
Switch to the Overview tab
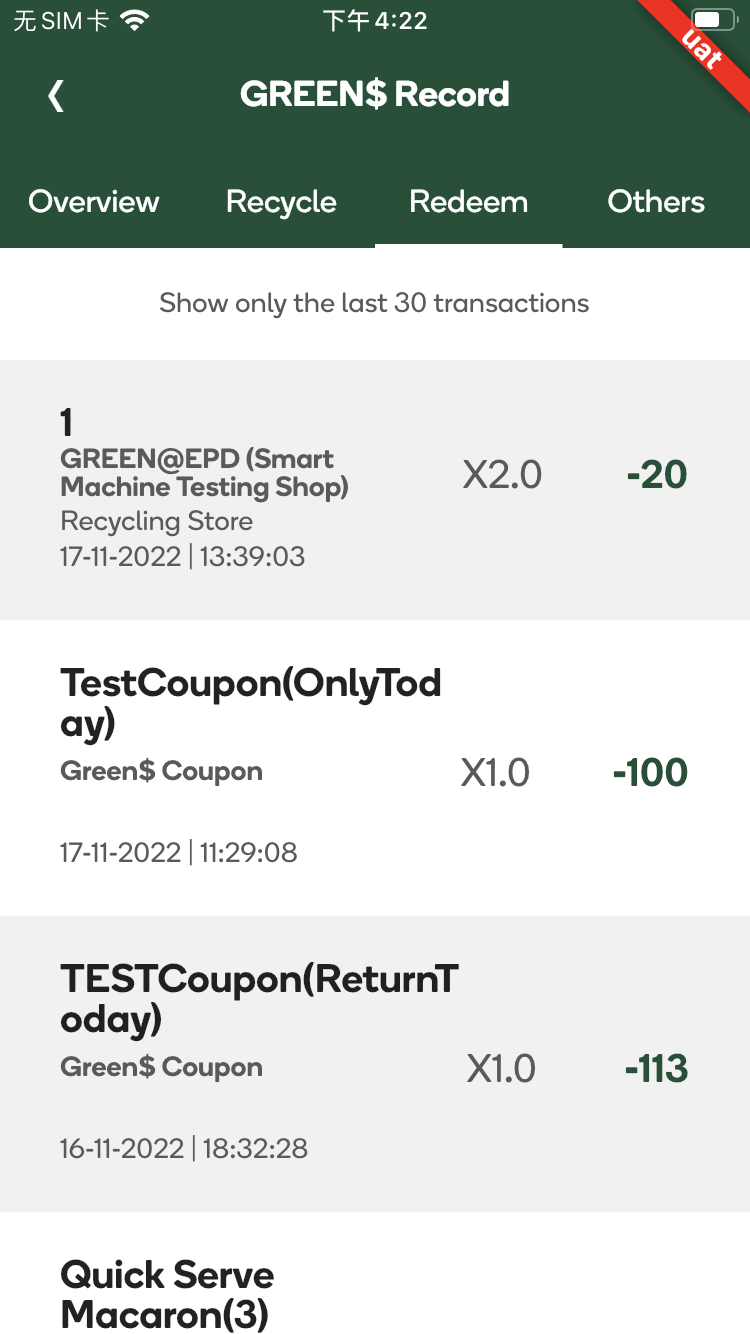coord(94,202)
